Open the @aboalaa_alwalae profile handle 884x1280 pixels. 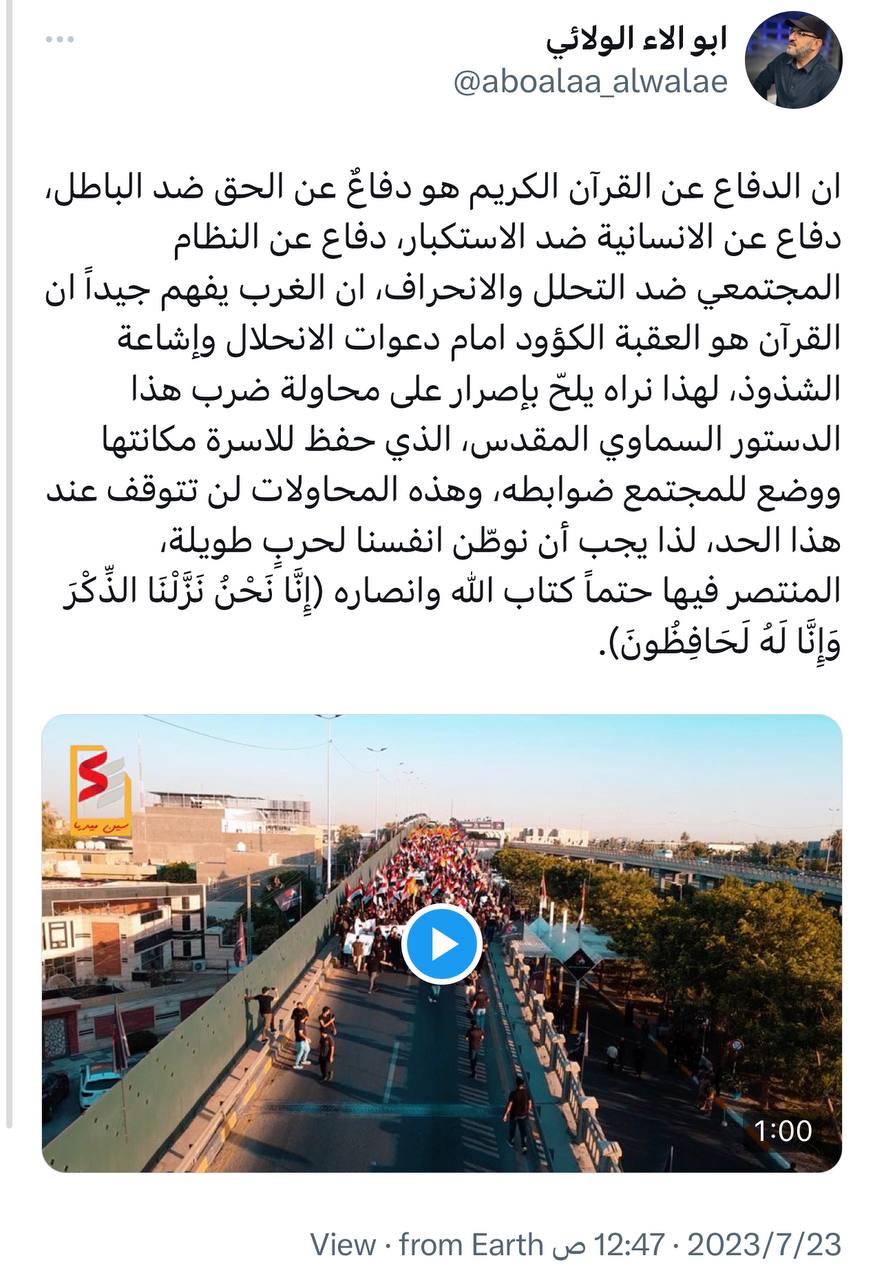tap(591, 82)
